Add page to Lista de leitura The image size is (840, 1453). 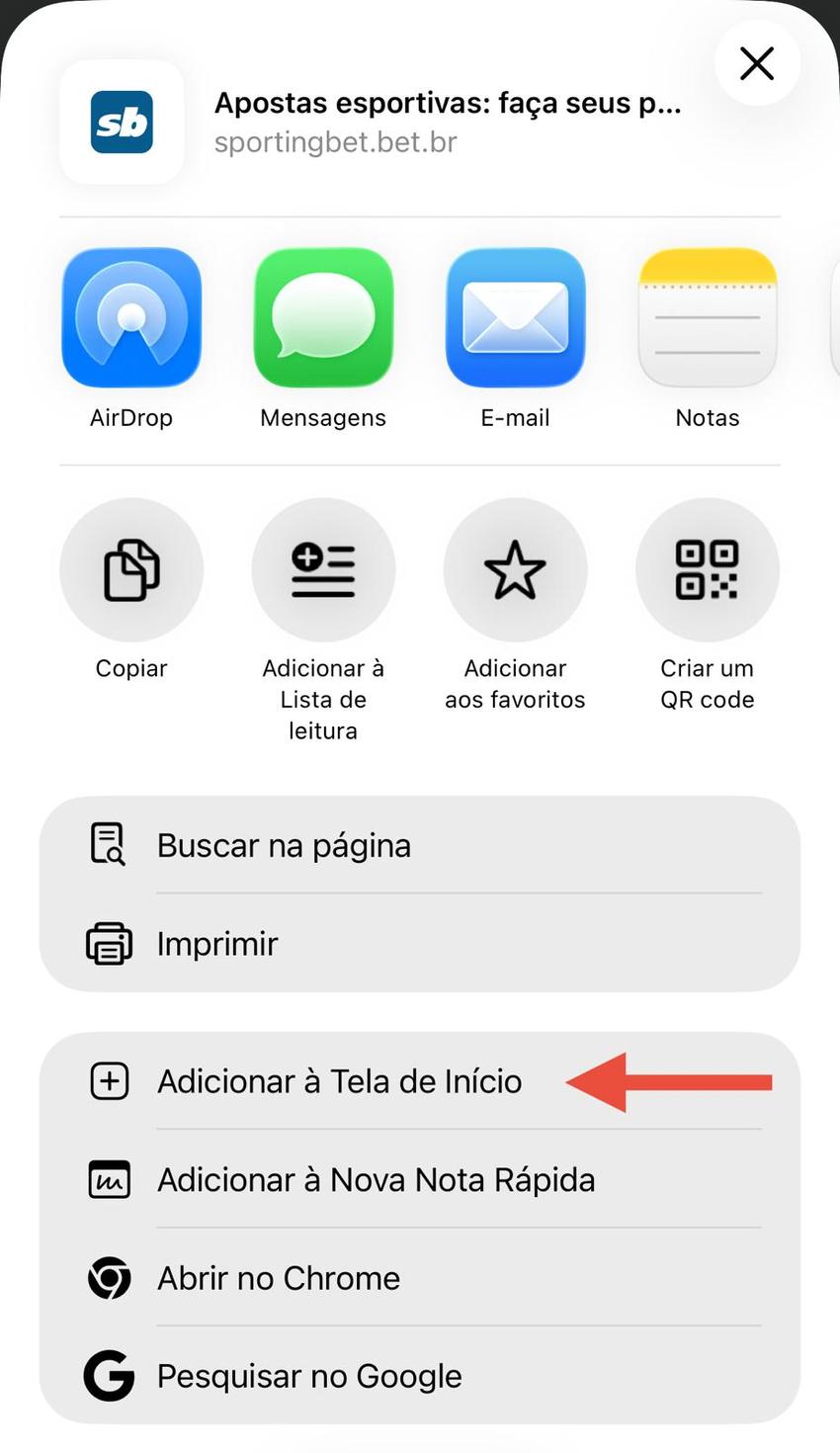click(x=322, y=569)
